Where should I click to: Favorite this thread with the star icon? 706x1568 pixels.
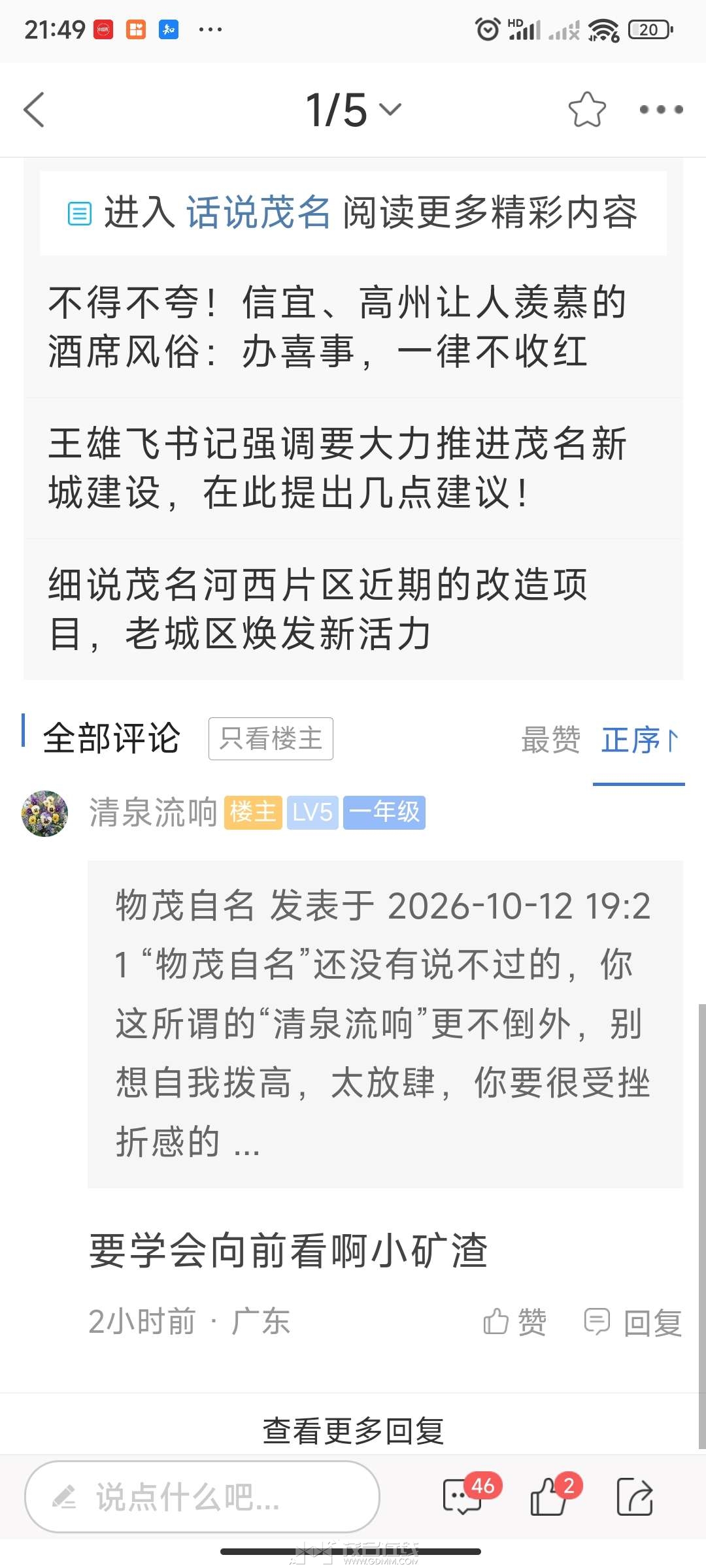587,110
